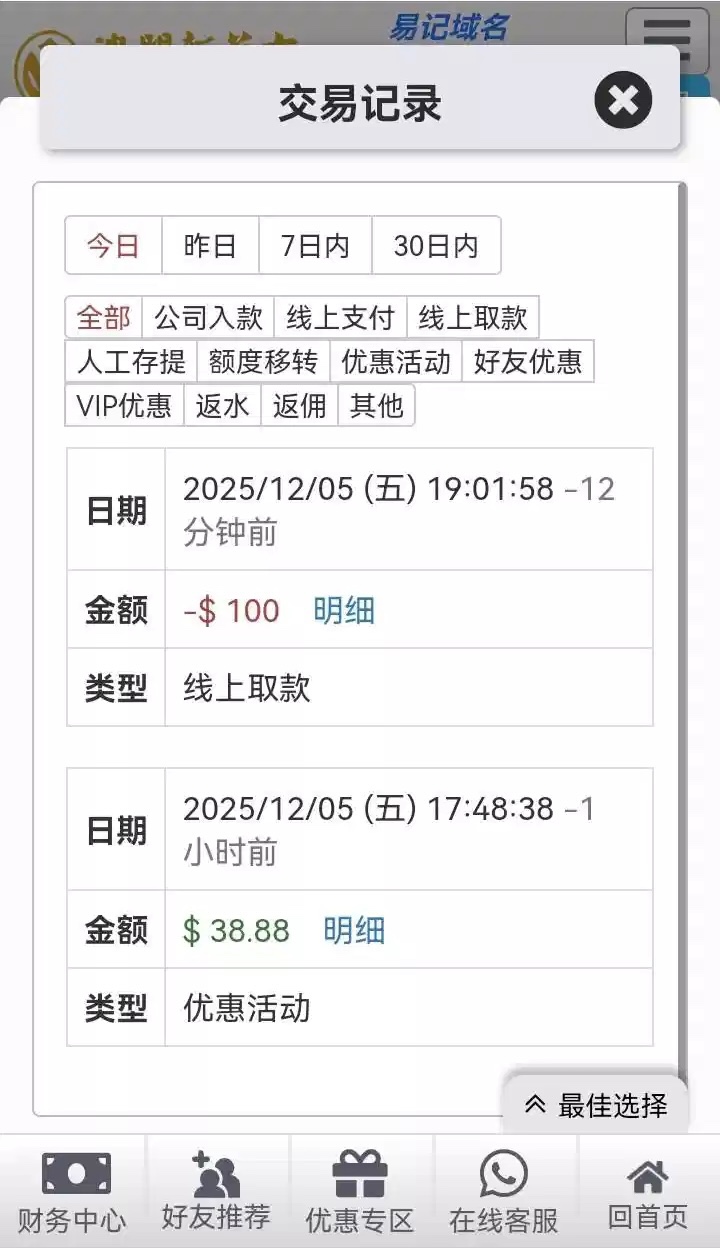Screen dimensions: 720x1248
Task: Show 额度移转 transactions
Action: [263, 361]
